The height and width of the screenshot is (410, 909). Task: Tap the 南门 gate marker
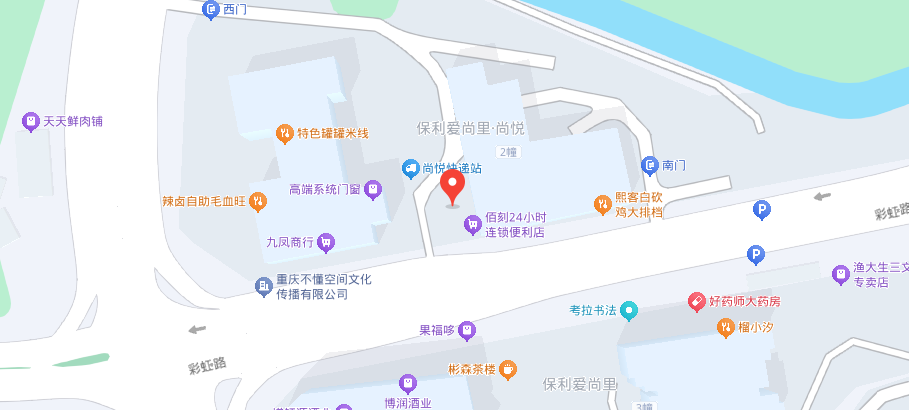[x=650, y=164]
